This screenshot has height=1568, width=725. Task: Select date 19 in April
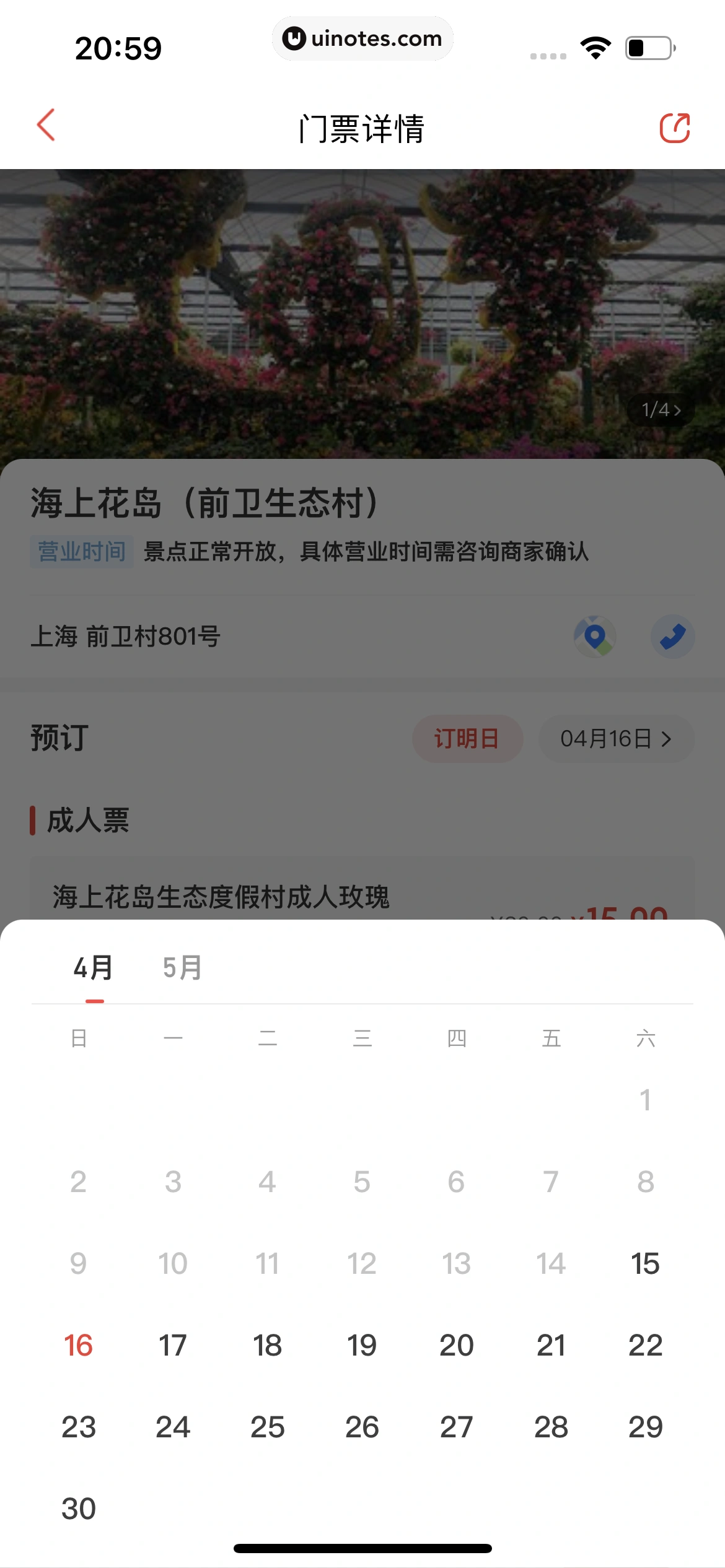[x=362, y=1345]
